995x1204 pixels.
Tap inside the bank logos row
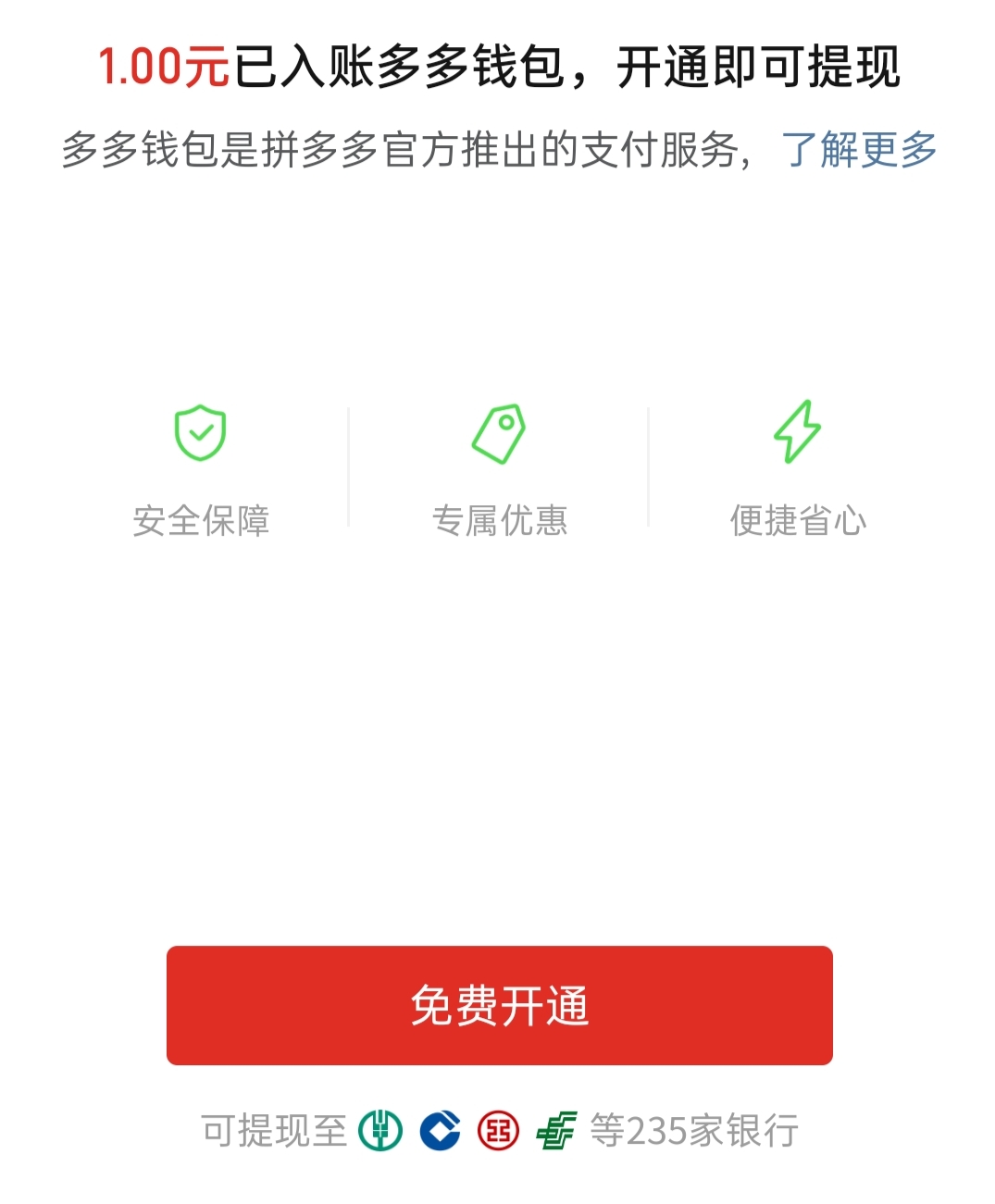coord(467,1130)
